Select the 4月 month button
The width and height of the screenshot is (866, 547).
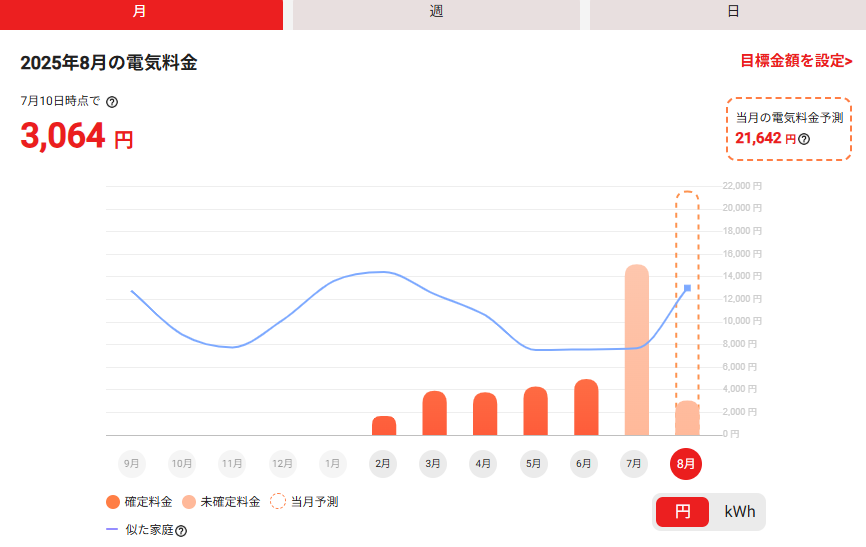tap(483, 464)
